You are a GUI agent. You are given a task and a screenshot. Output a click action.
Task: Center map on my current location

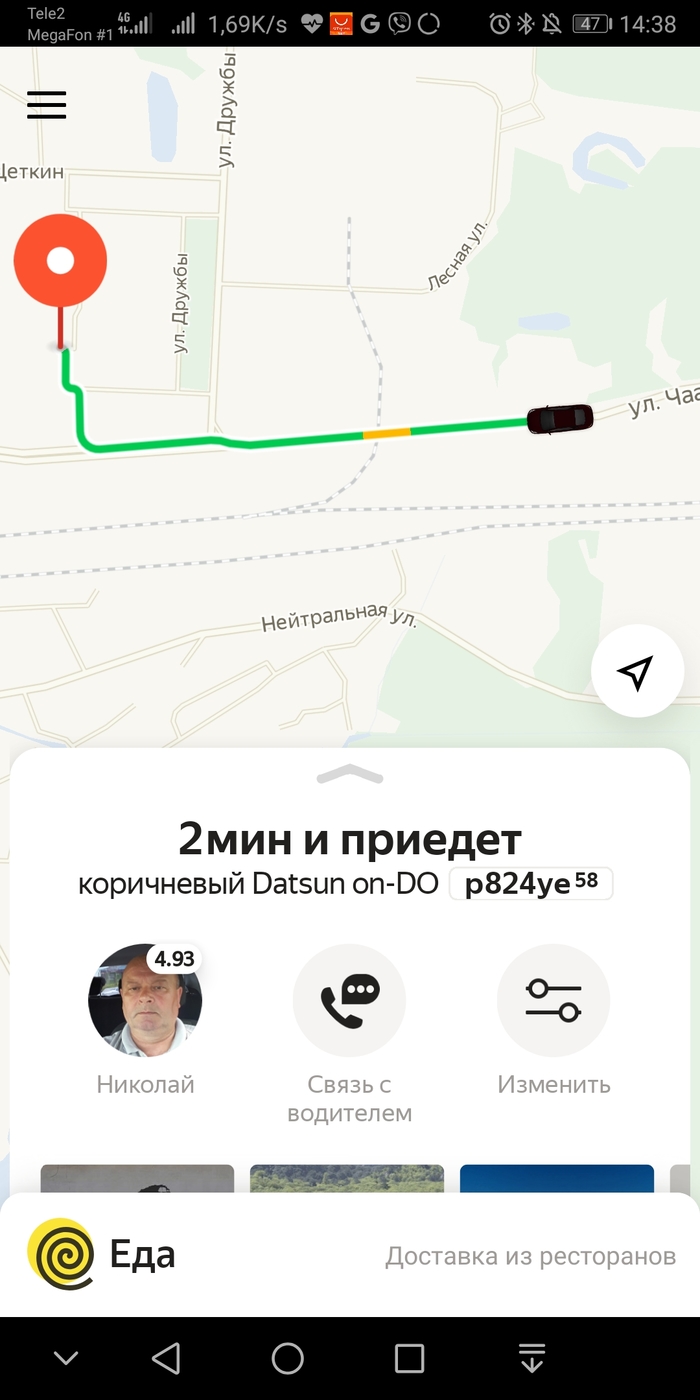click(636, 671)
